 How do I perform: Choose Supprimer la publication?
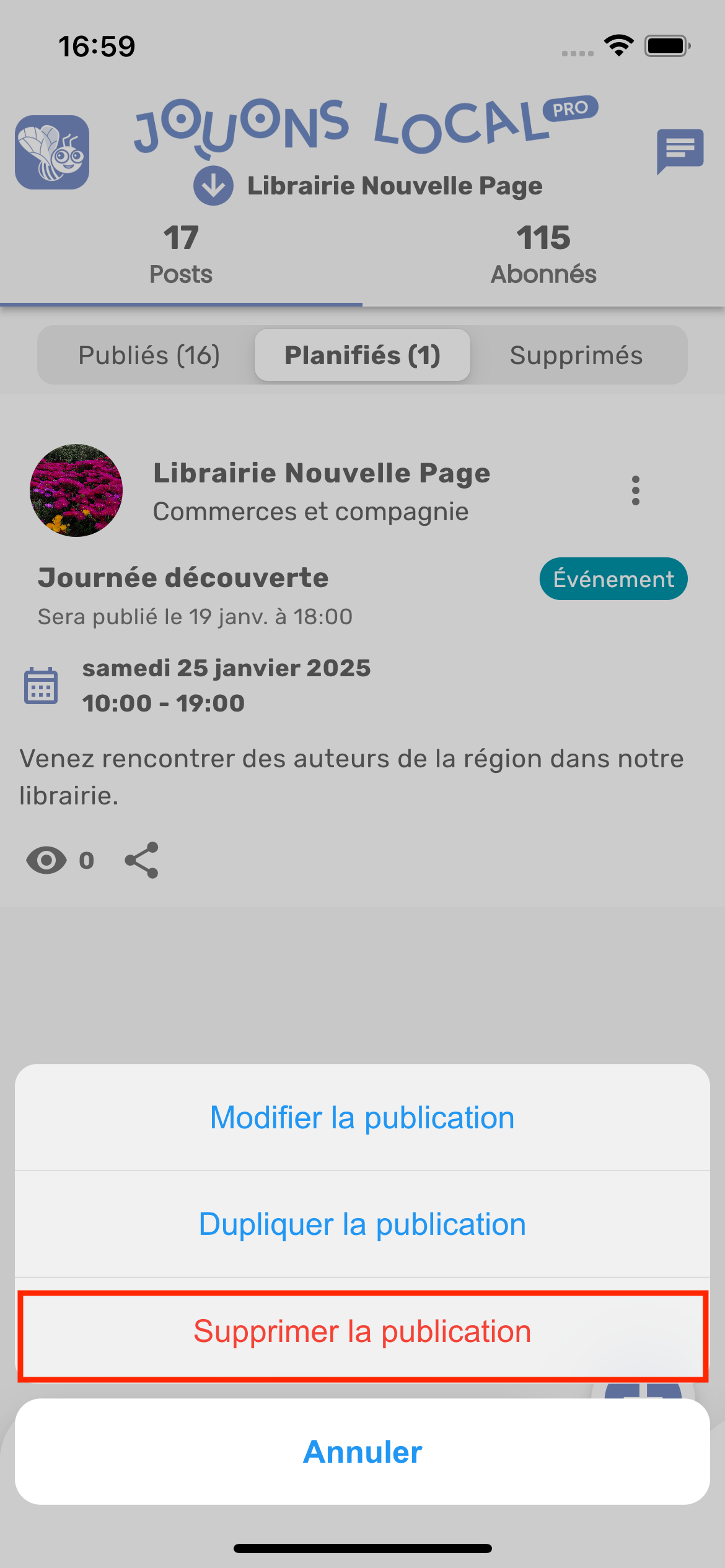coord(362,1331)
